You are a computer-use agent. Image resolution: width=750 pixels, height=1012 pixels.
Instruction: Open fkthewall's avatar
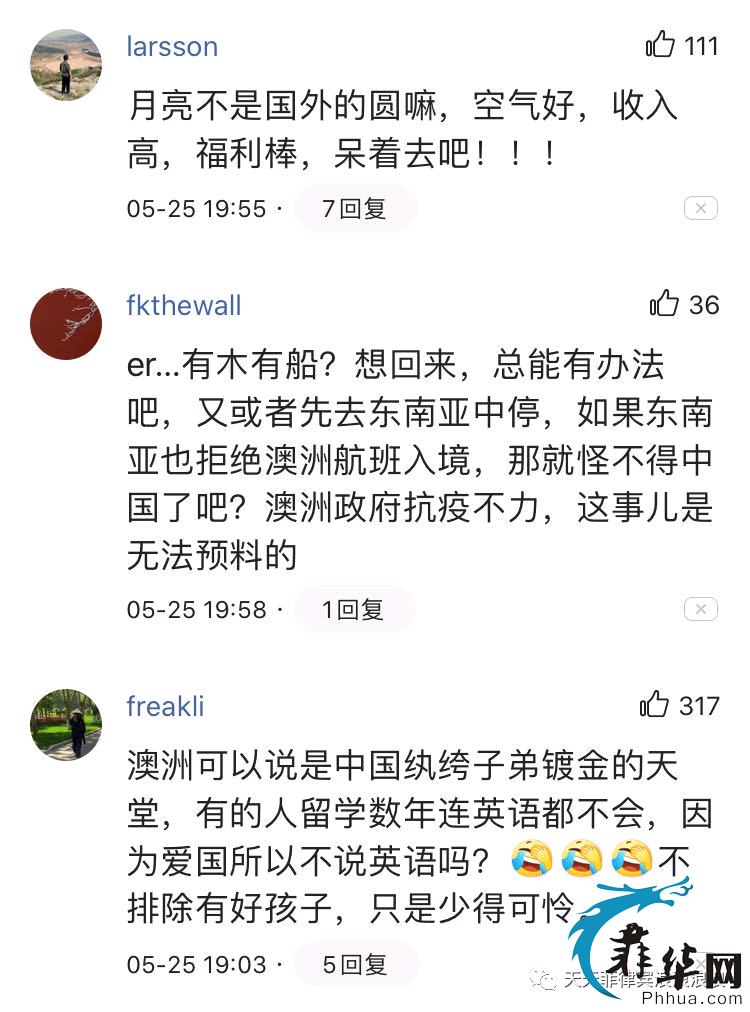[x=66, y=324]
